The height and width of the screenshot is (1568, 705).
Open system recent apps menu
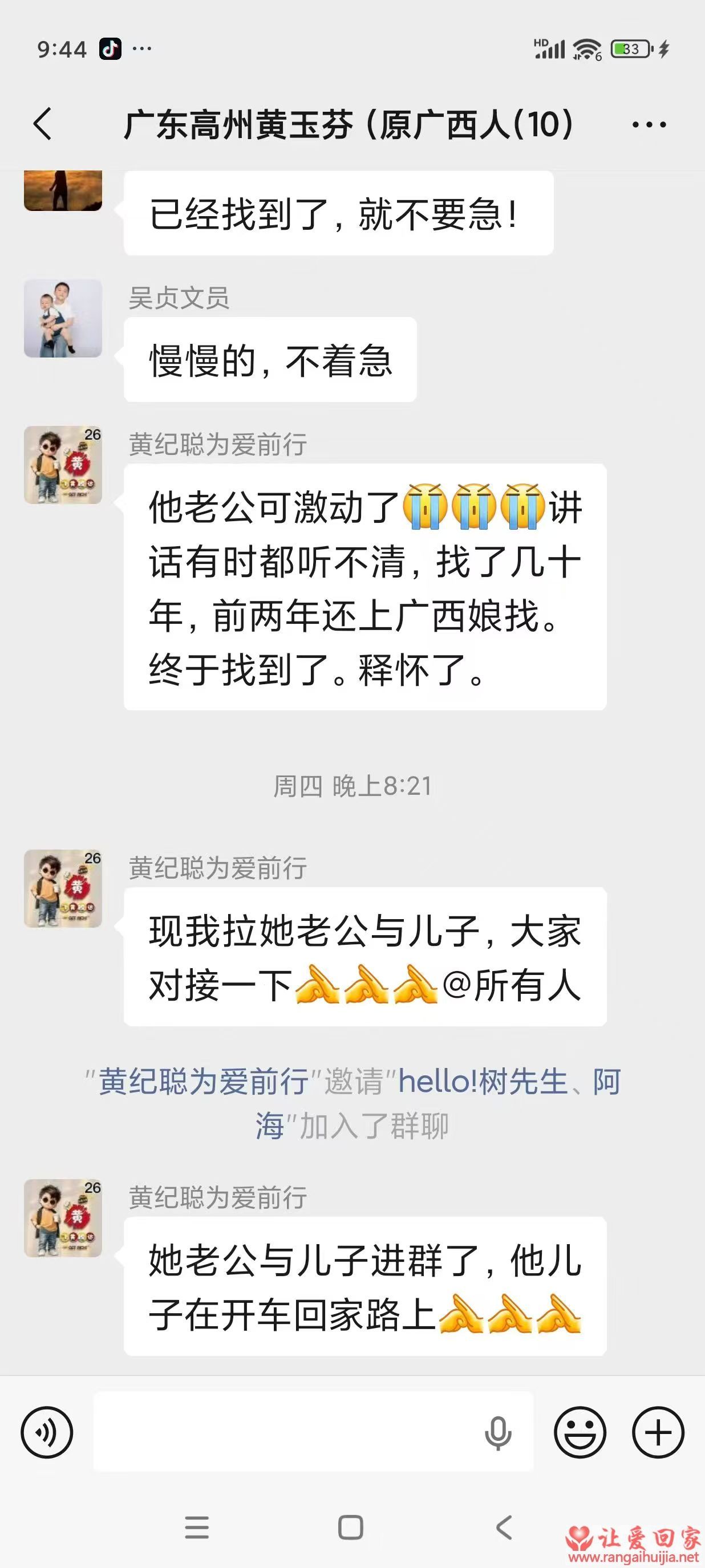[x=197, y=1526]
